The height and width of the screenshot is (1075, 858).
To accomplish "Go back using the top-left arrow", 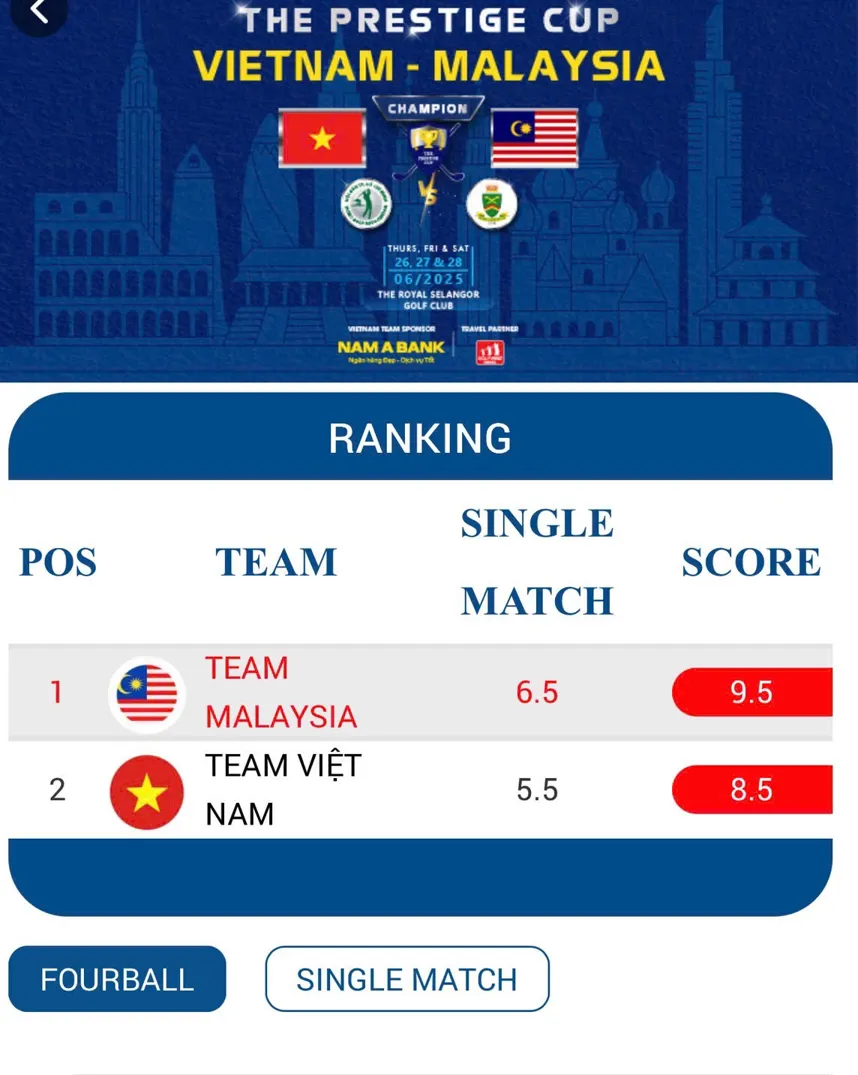I will (38, 13).
